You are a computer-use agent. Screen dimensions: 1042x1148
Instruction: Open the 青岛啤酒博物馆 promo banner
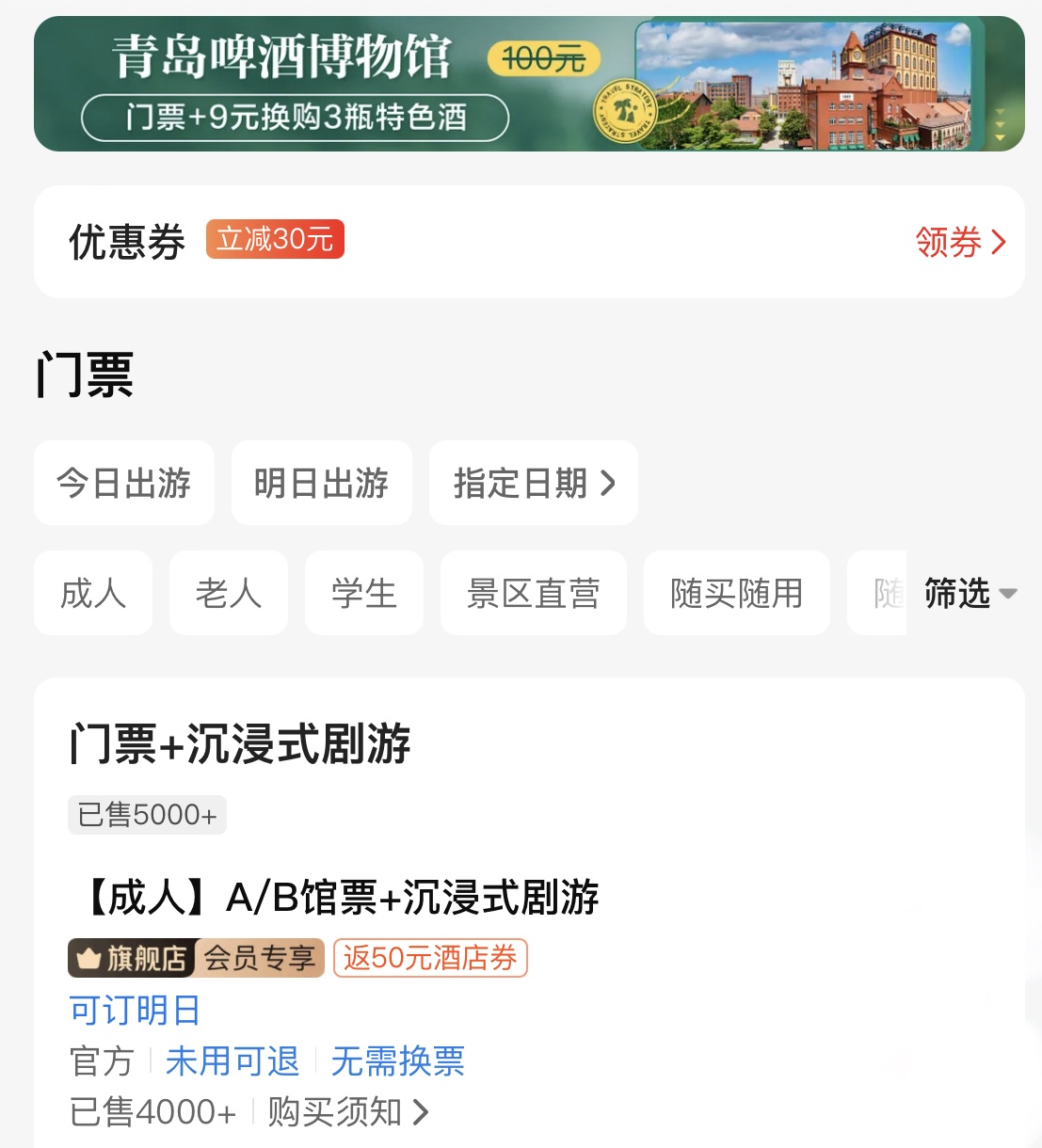(x=529, y=84)
